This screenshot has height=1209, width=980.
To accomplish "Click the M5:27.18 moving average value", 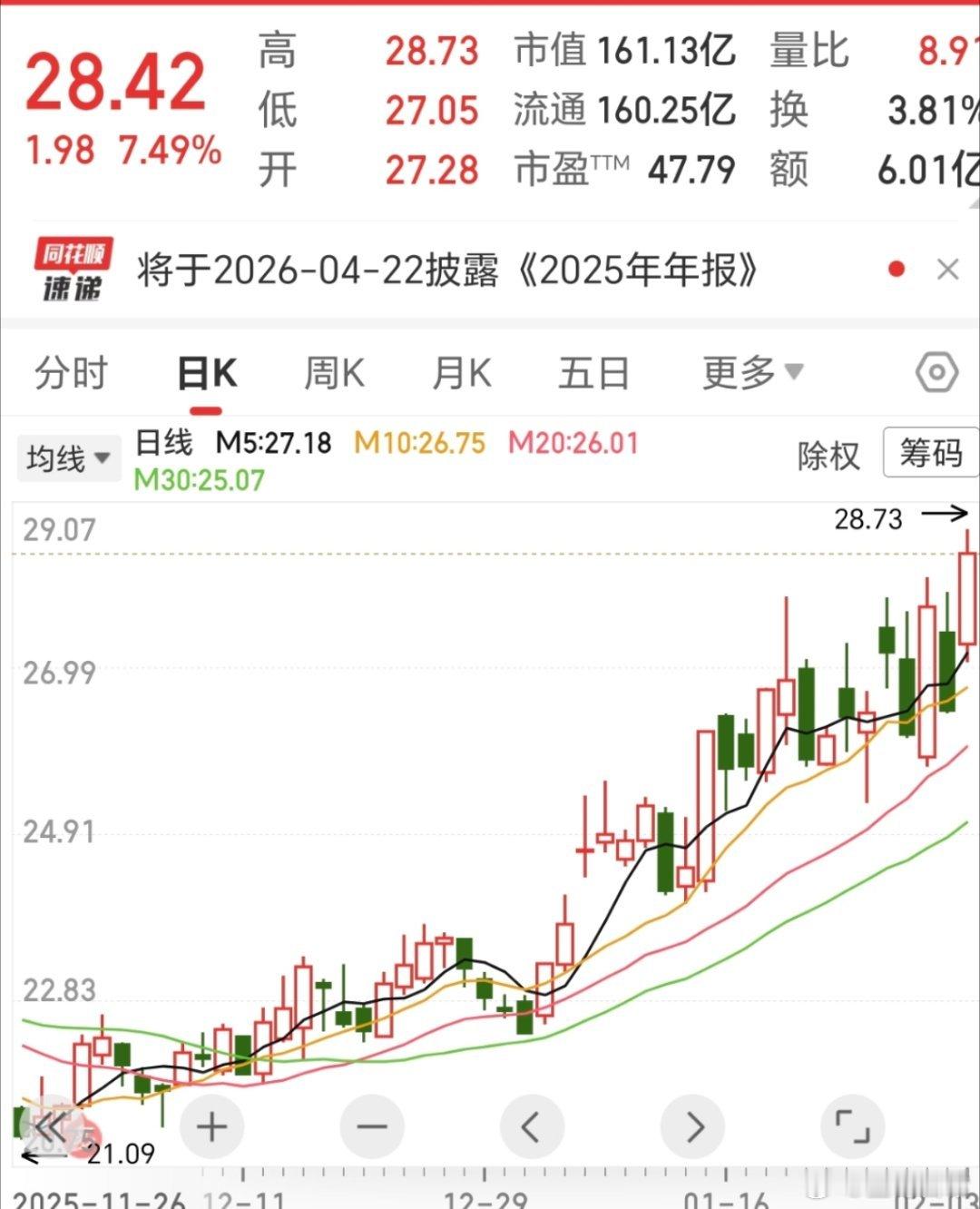I will click(x=272, y=442).
